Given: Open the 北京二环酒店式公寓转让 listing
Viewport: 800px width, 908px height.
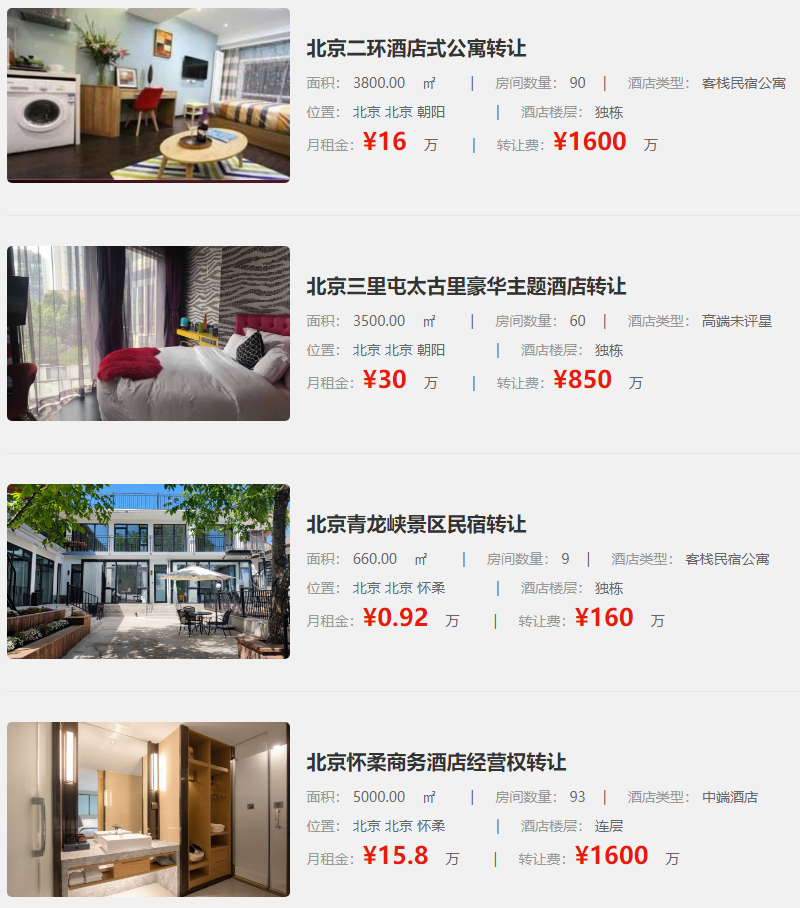Looking at the screenshot, I should click(x=416, y=49).
